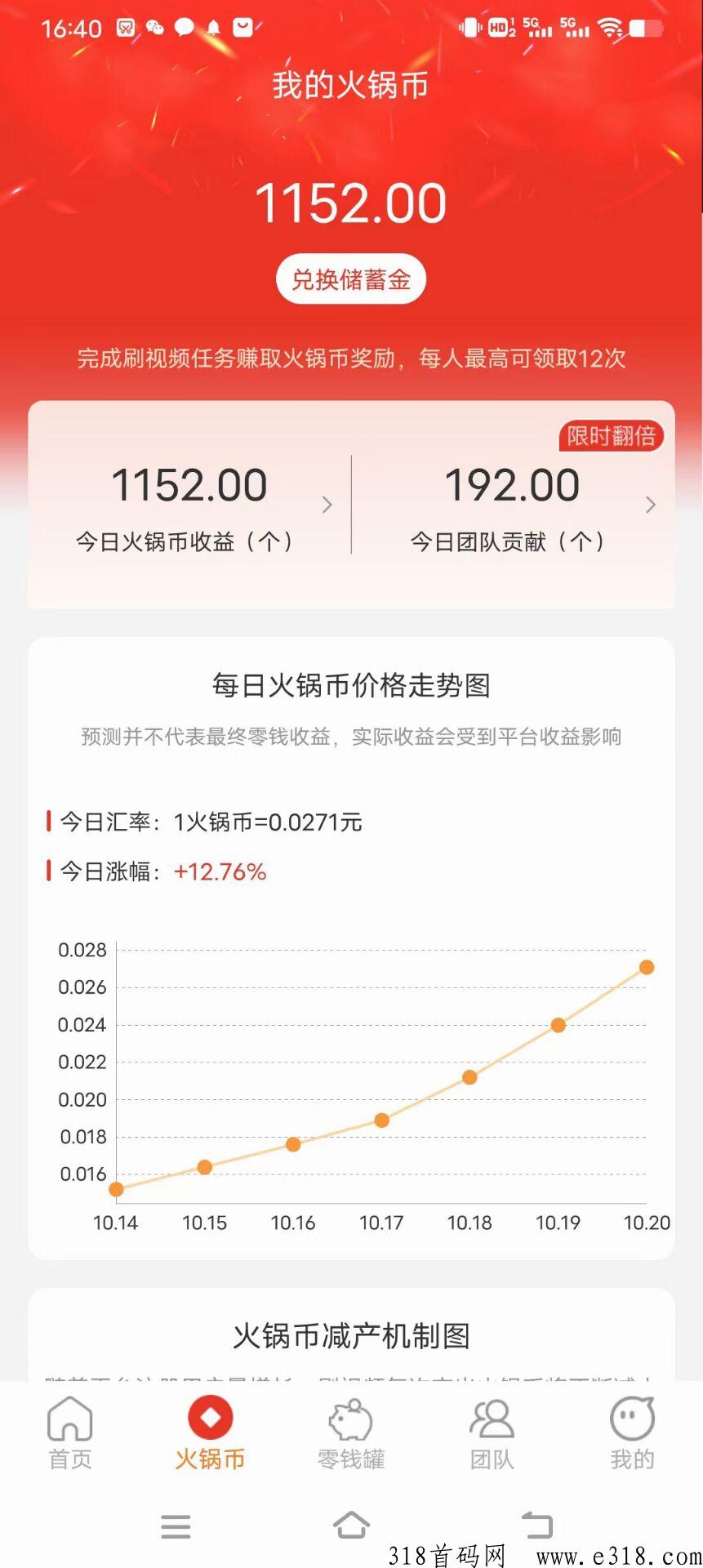Screen dimensions: 703x1568
Task: Switch to the 首页 tab
Action: coord(70,1433)
